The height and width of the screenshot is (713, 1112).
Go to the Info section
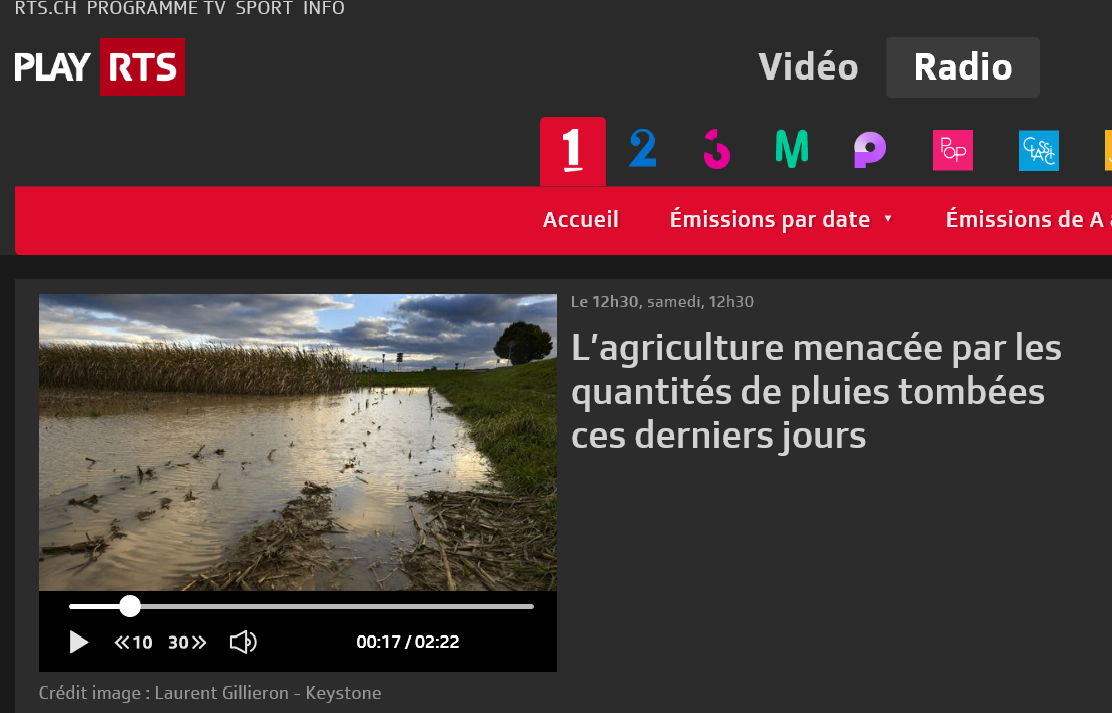tap(324, 9)
